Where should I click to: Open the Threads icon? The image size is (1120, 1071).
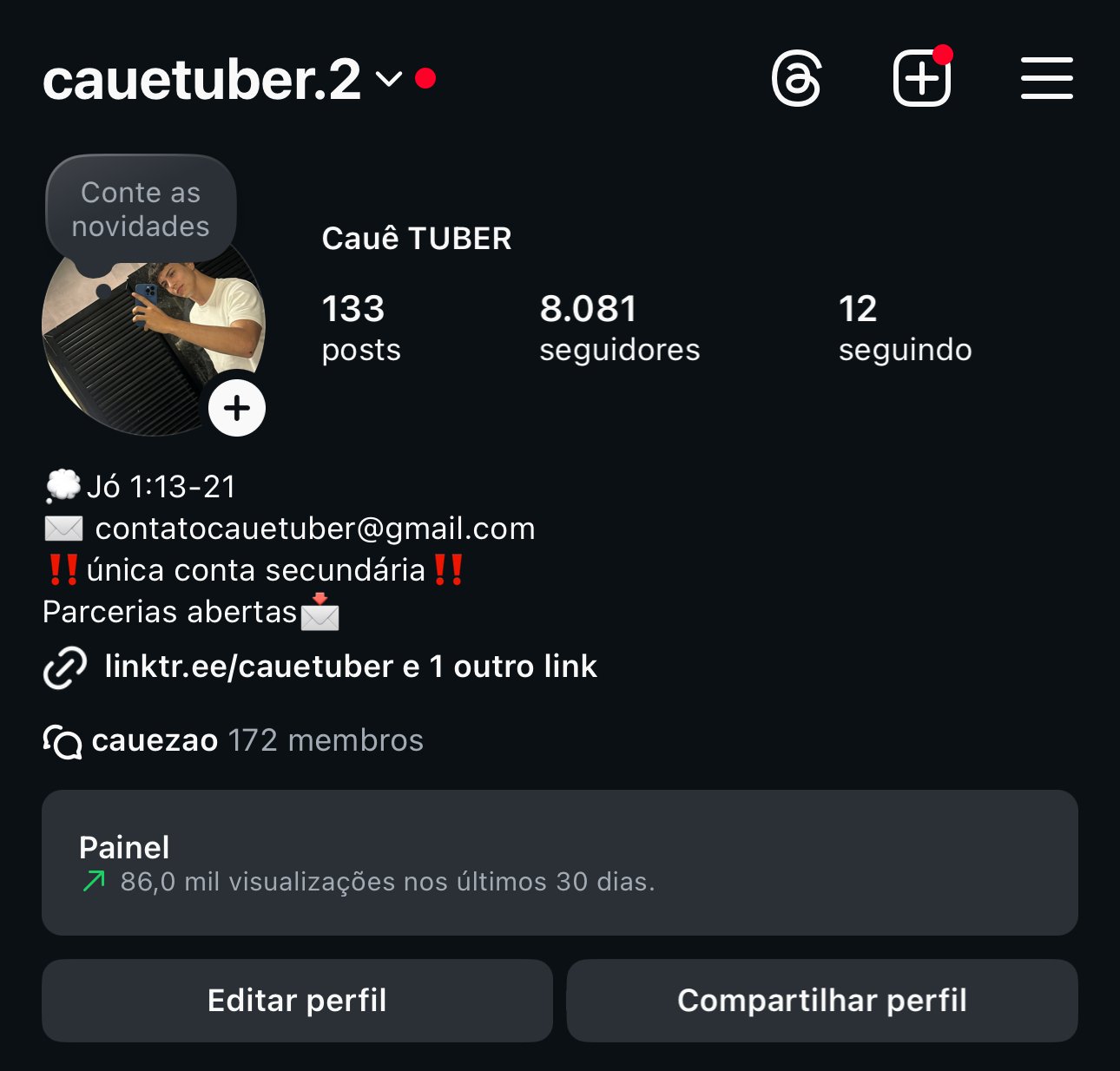click(x=796, y=79)
